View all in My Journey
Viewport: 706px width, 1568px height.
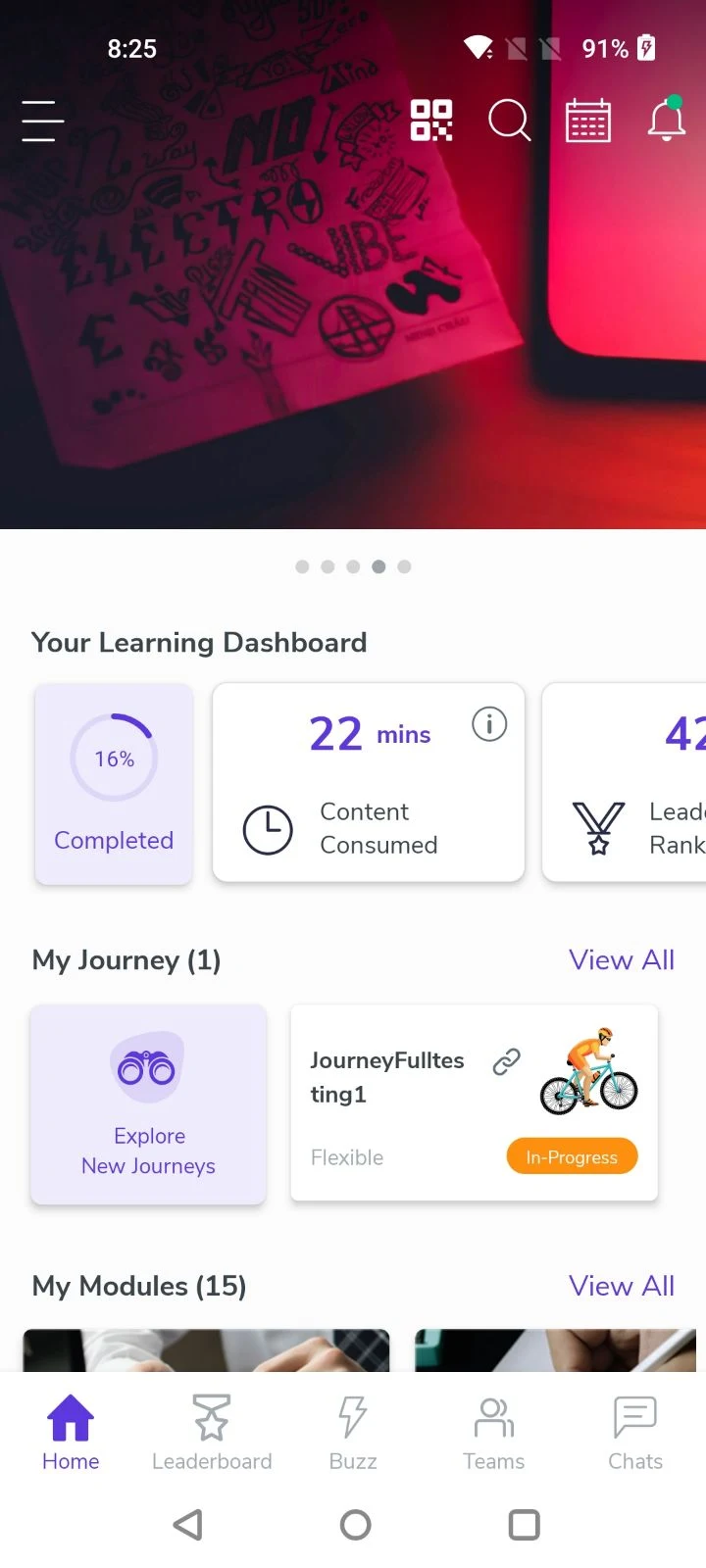click(x=622, y=960)
